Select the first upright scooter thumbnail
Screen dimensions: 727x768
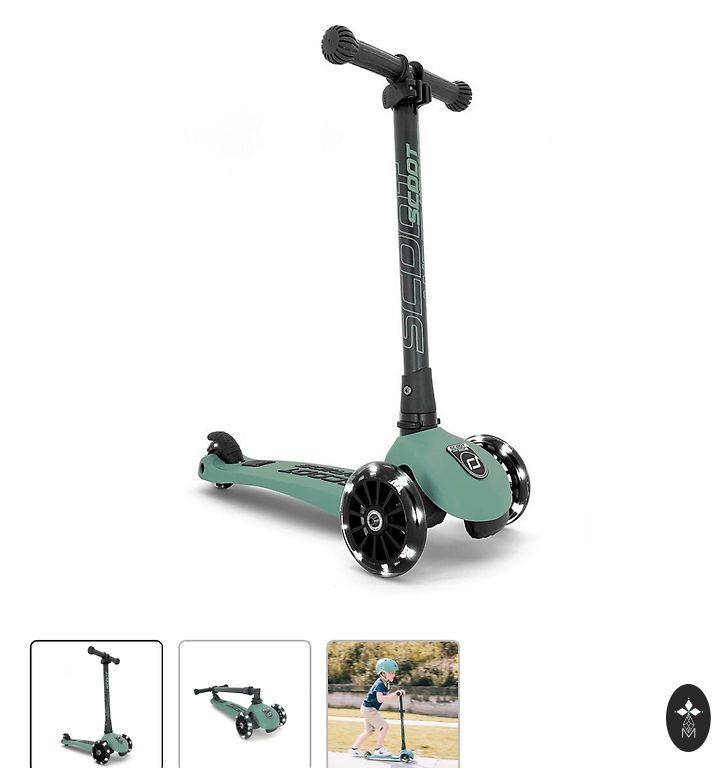[96, 704]
